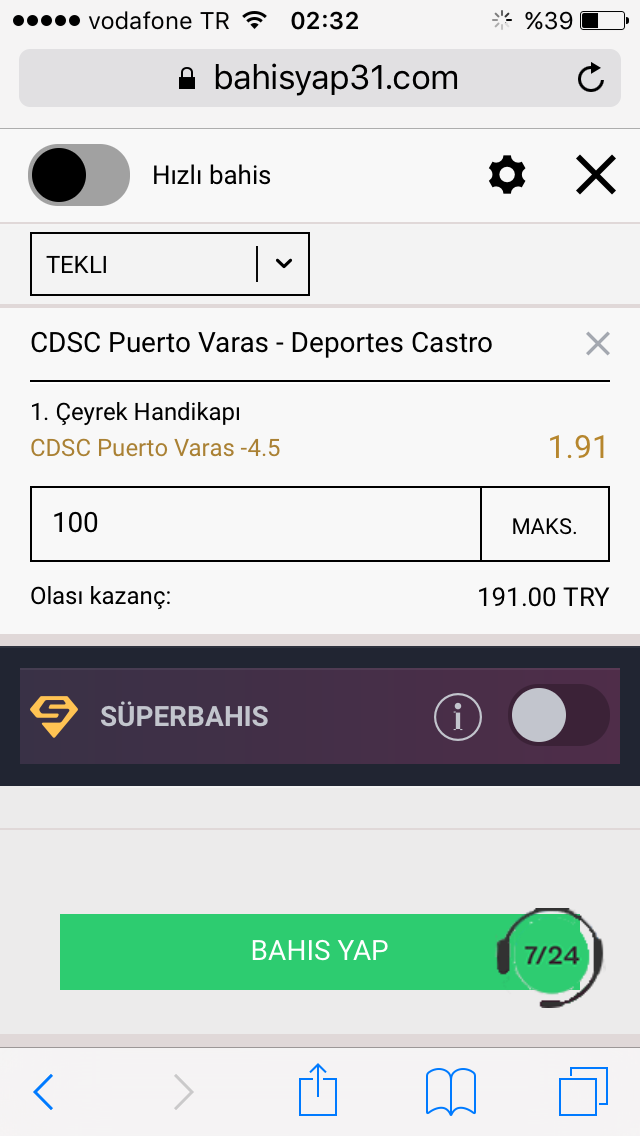Show open Safari tabs

pyautogui.click(x=583, y=1091)
